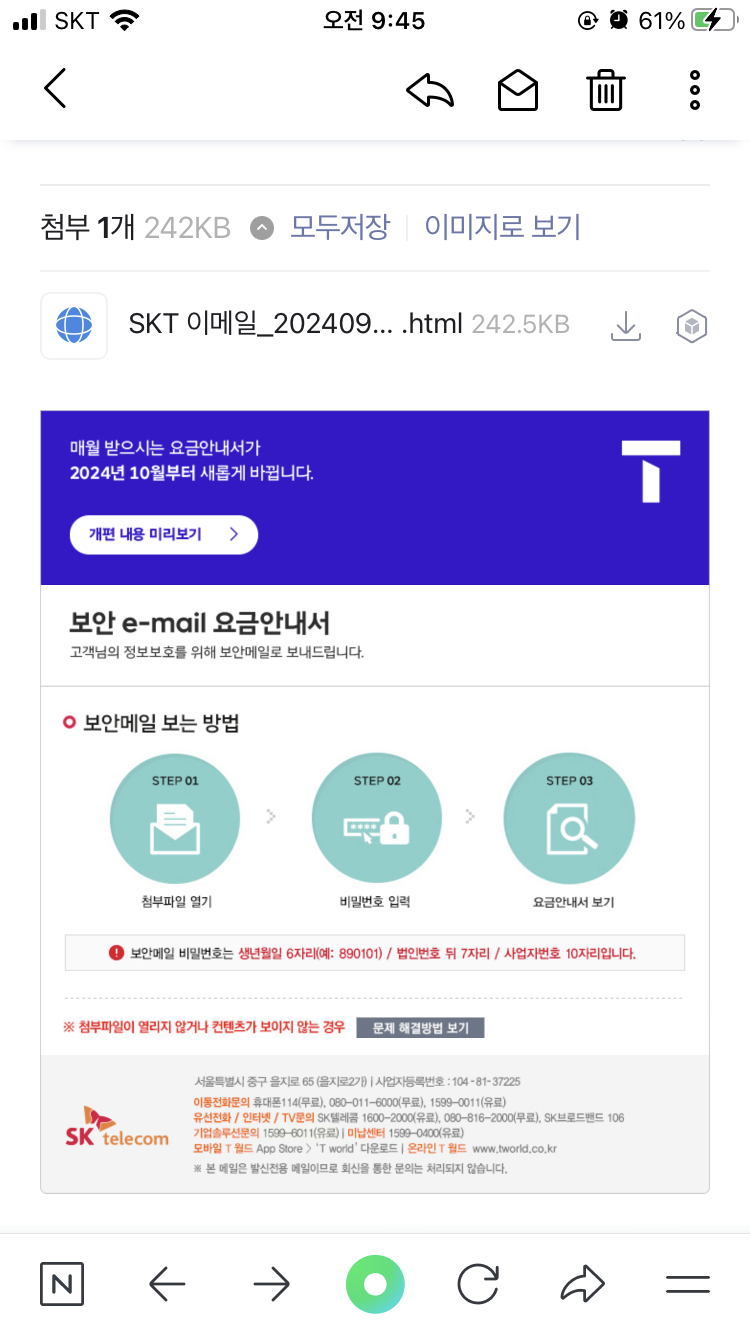The height and width of the screenshot is (1334, 750).
Task: Reload the current page
Action: pyautogui.click(x=478, y=1284)
